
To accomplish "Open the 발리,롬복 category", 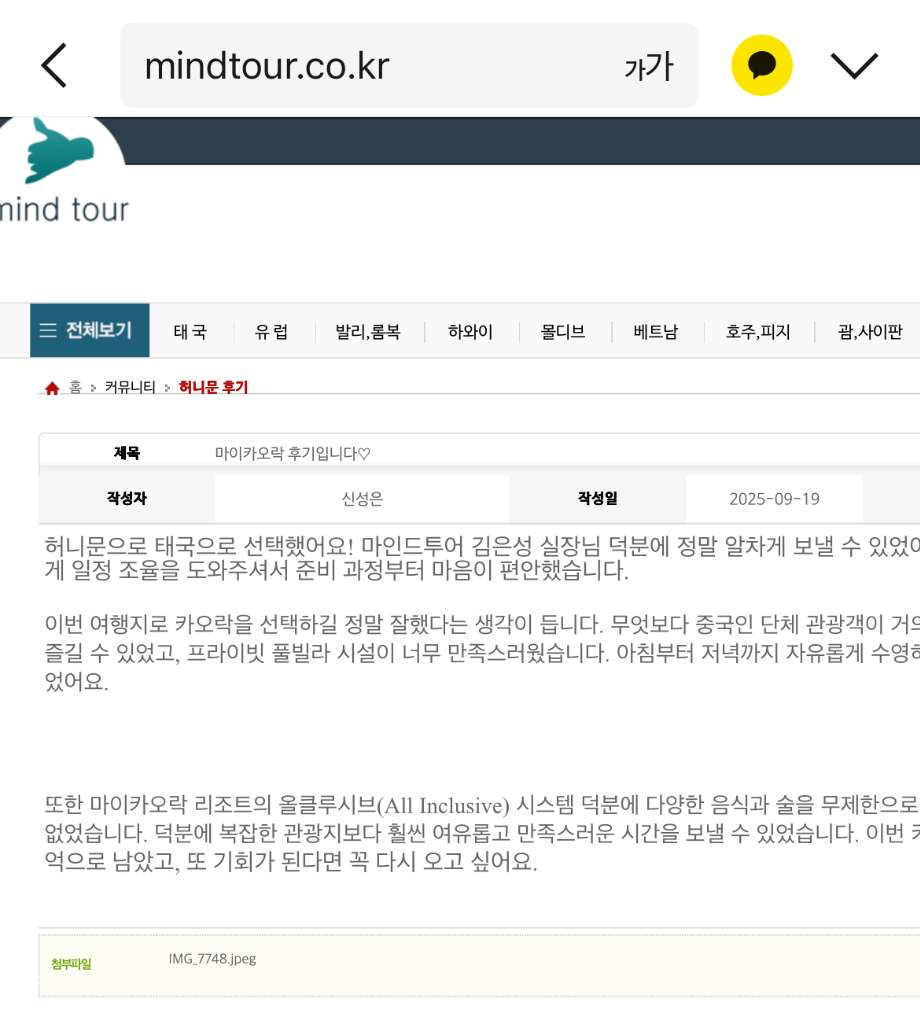I will [367, 332].
